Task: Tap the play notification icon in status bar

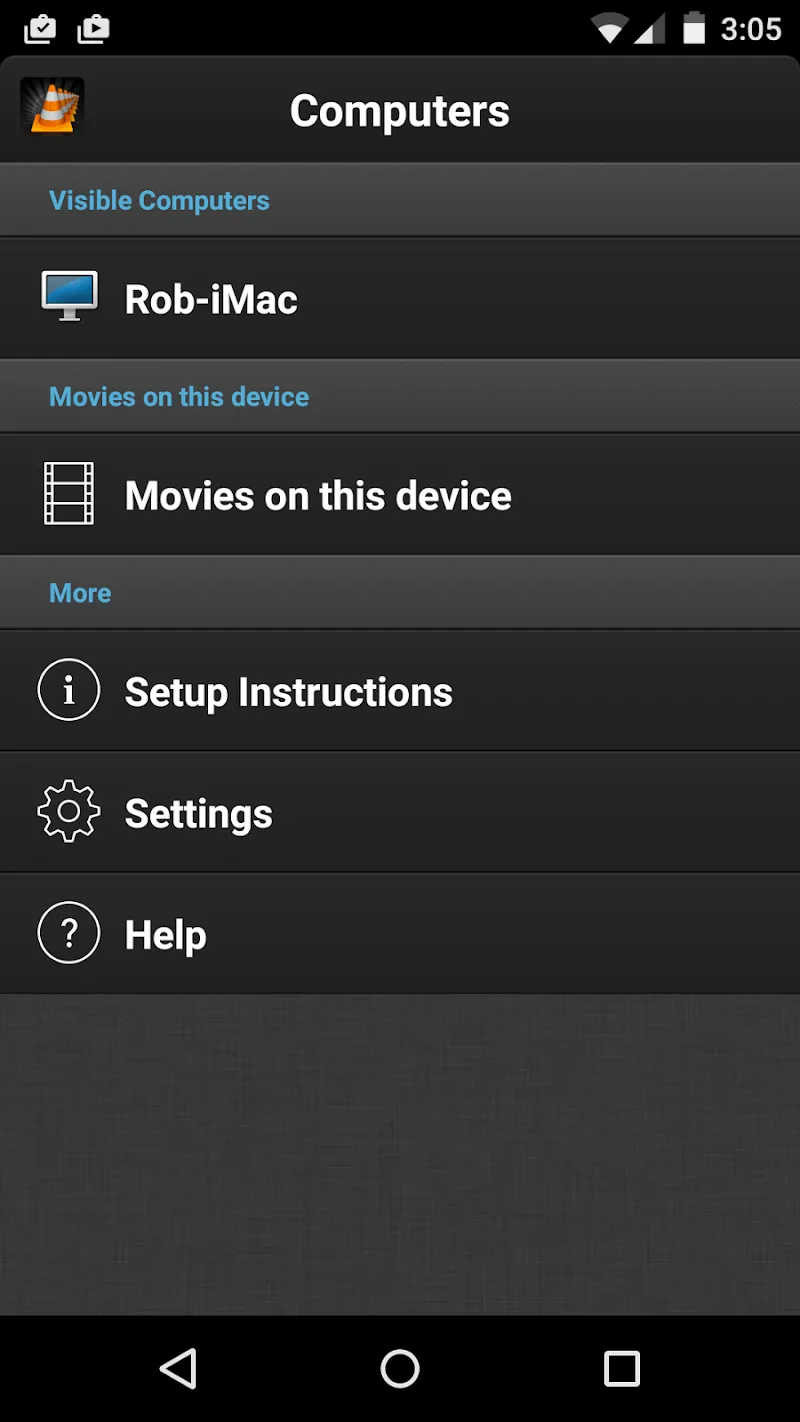Action: tap(93, 28)
